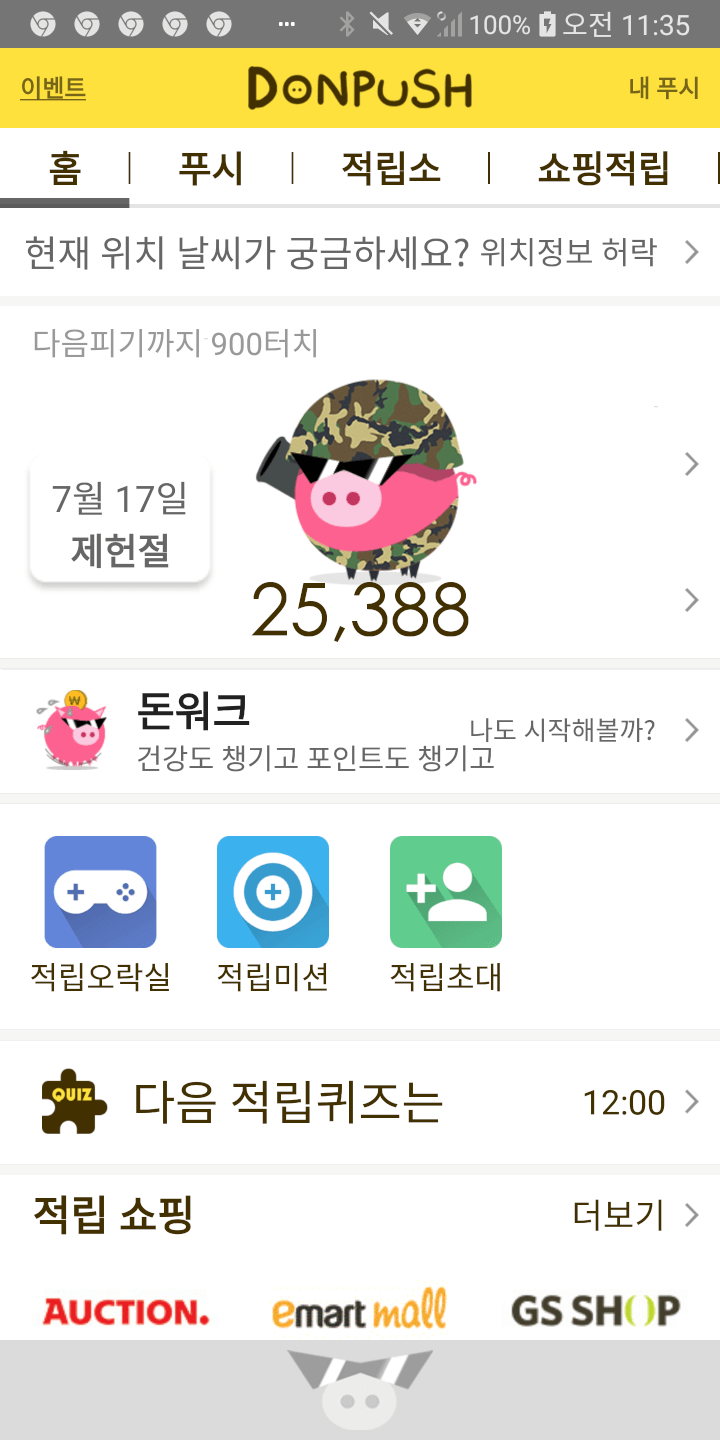Screen dimensions: 720x1440
Task: Open 적립초대 invite icon
Action: coord(446,914)
